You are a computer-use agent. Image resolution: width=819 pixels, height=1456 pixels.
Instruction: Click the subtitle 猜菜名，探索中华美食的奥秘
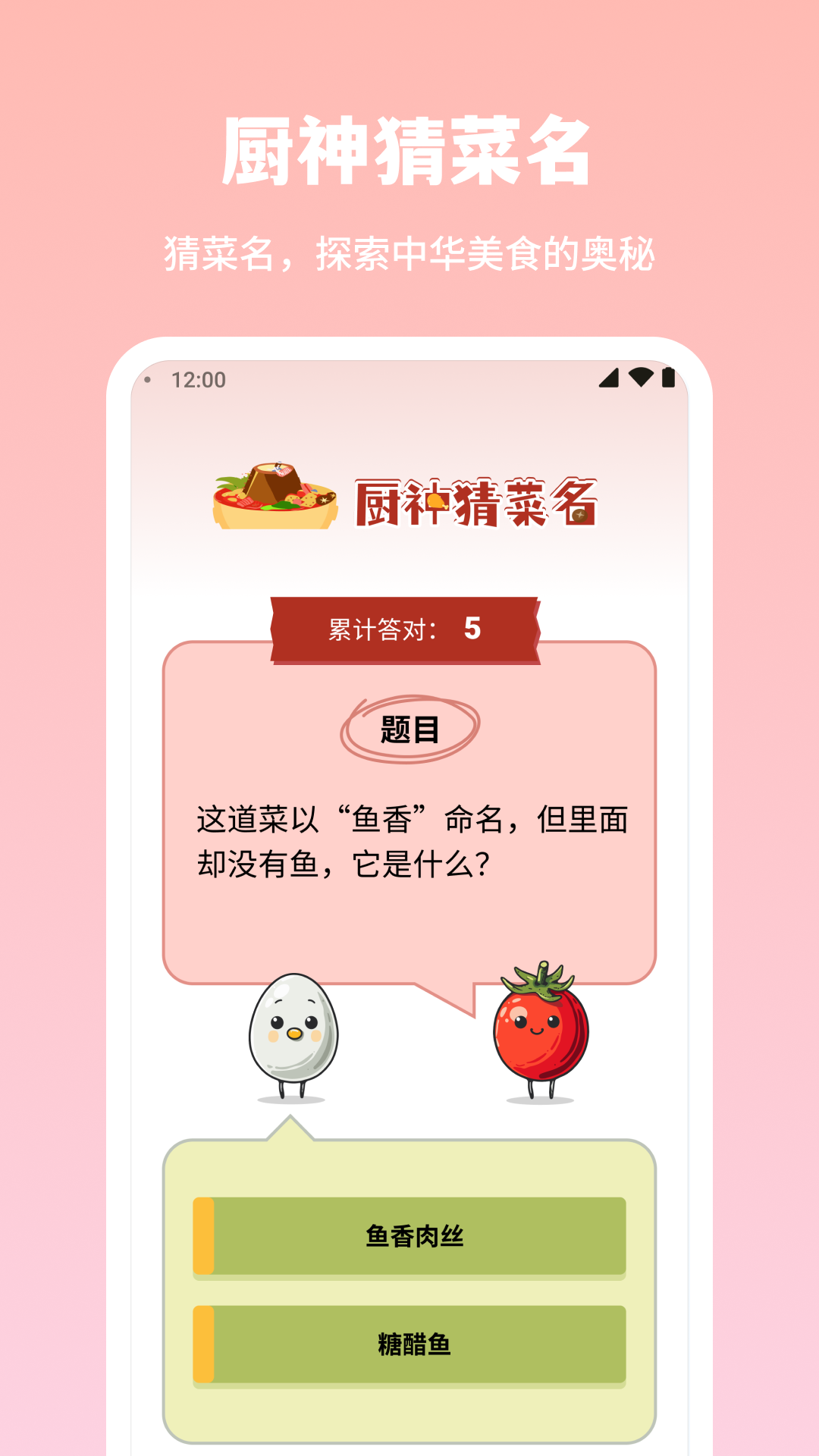pos(409,250)
